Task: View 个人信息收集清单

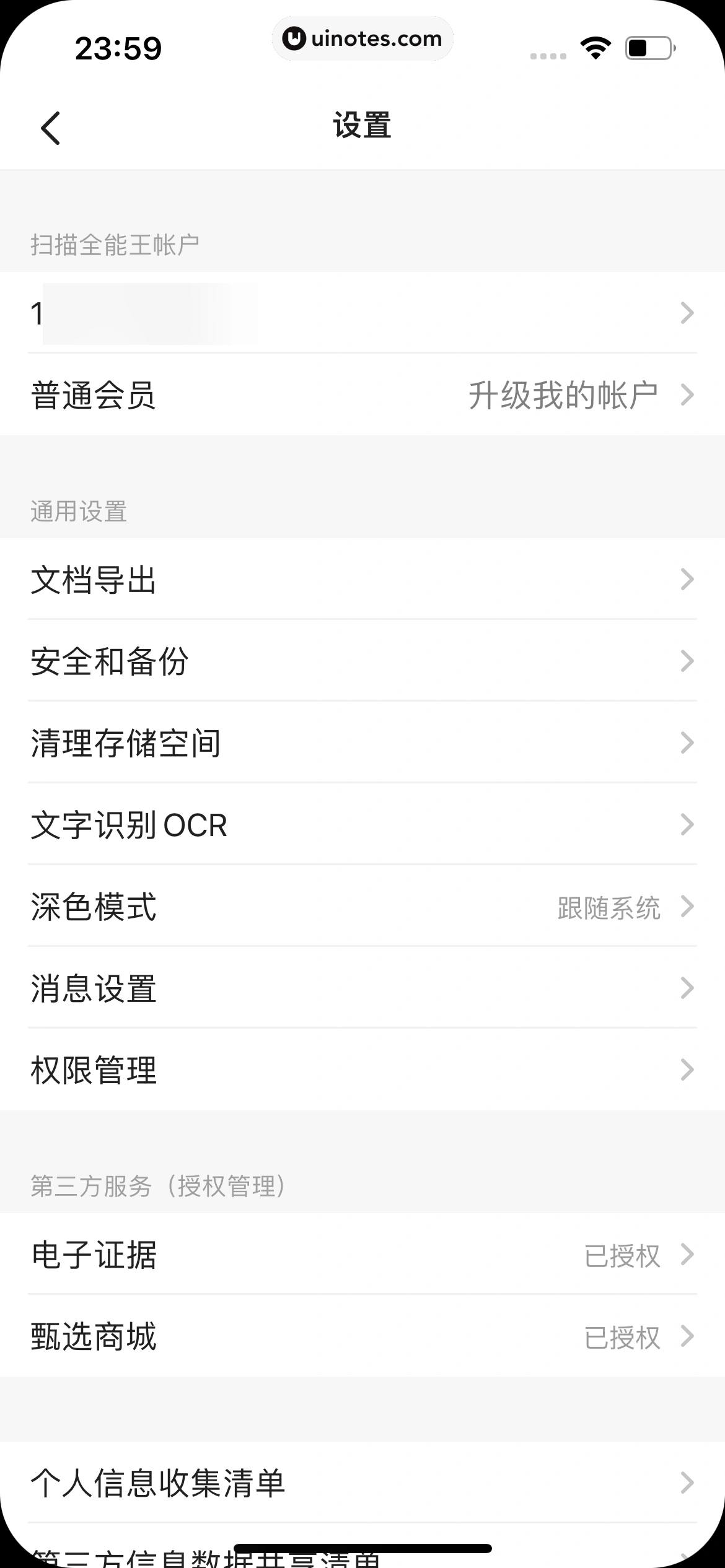Action: [x=362, y=1483]
